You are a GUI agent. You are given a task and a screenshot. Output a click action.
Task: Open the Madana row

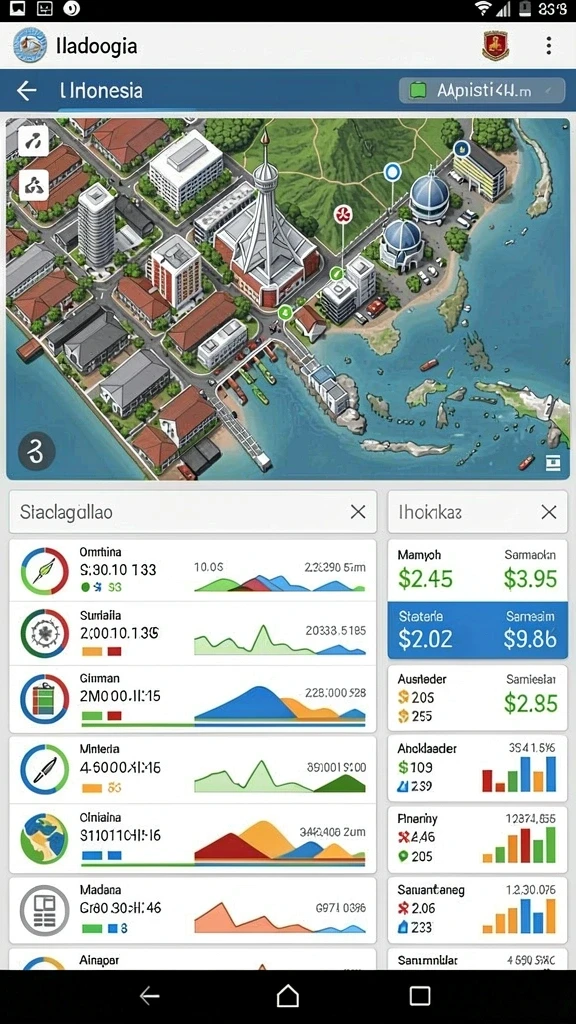(x=193, y=910)
